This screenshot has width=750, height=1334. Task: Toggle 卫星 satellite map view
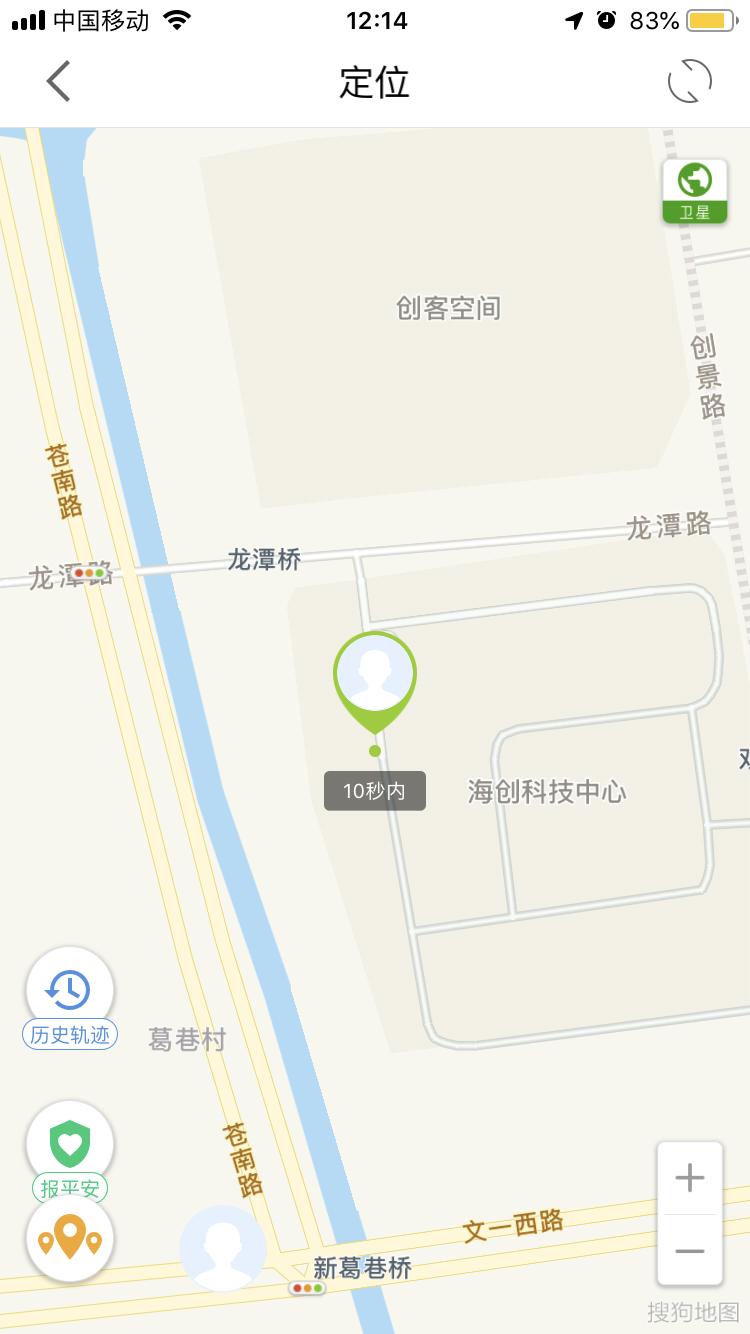pos(694,210)
